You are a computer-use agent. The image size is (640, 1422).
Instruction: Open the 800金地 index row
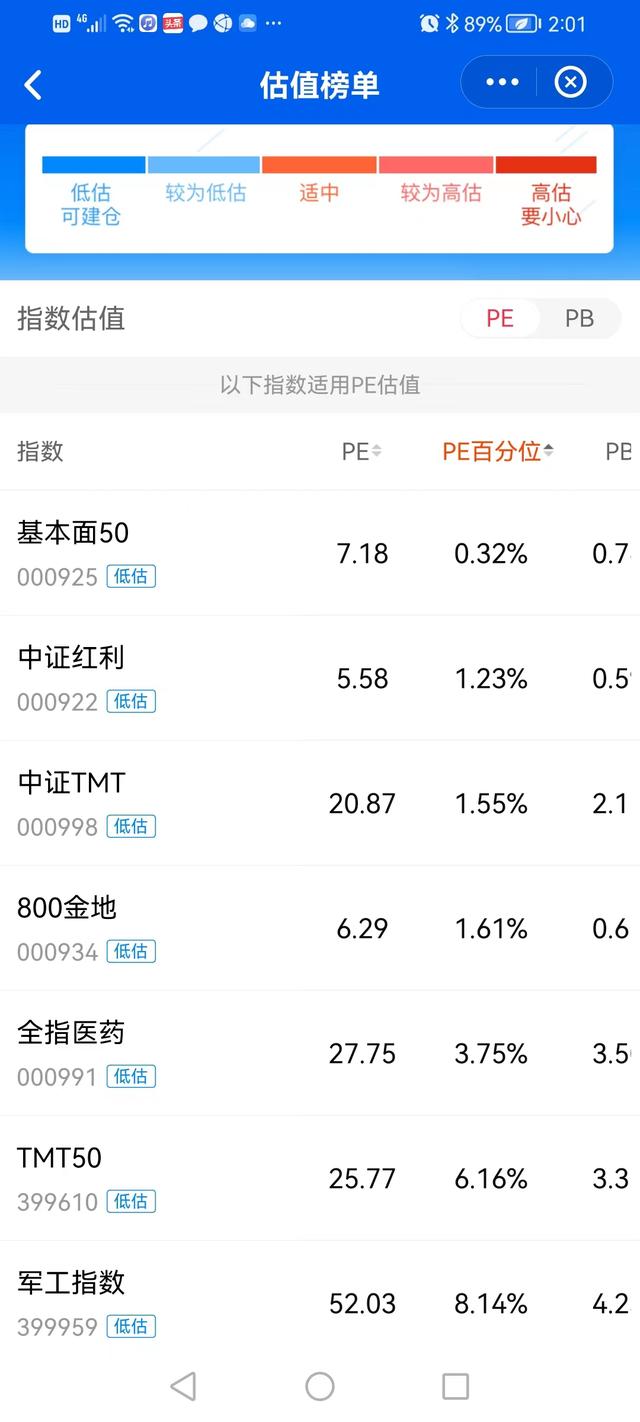pyautogui.click(x=320, y=928)
